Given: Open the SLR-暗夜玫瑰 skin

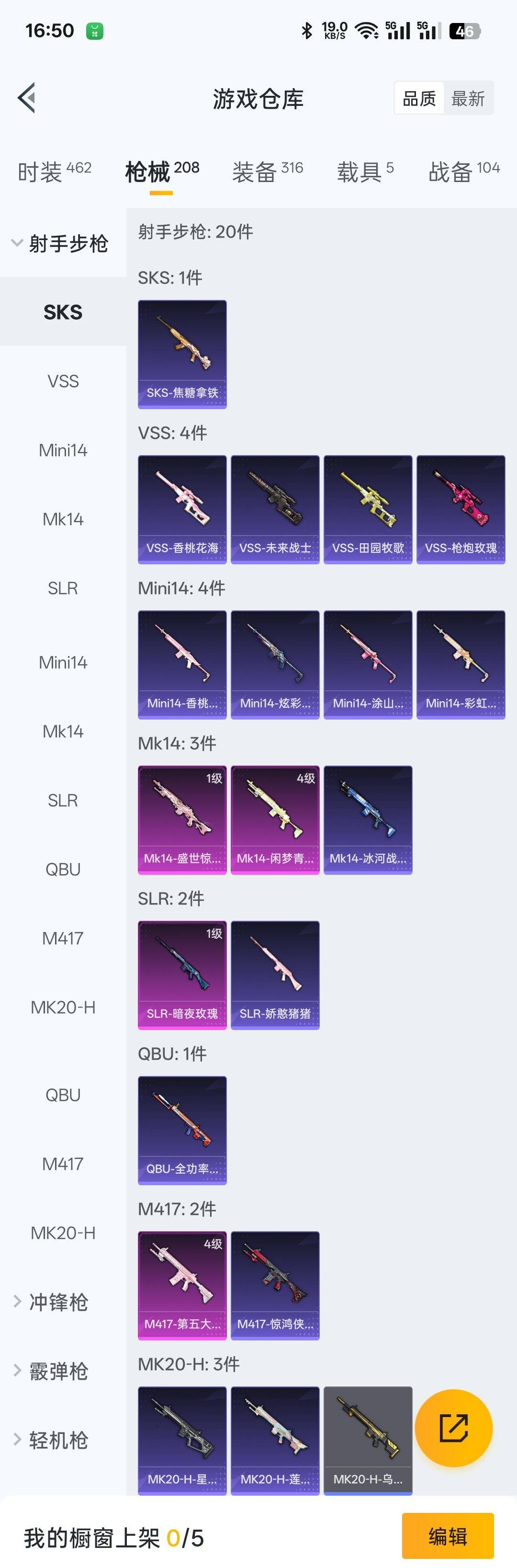Looking at the screenshot, I should [x=182, y=974].
